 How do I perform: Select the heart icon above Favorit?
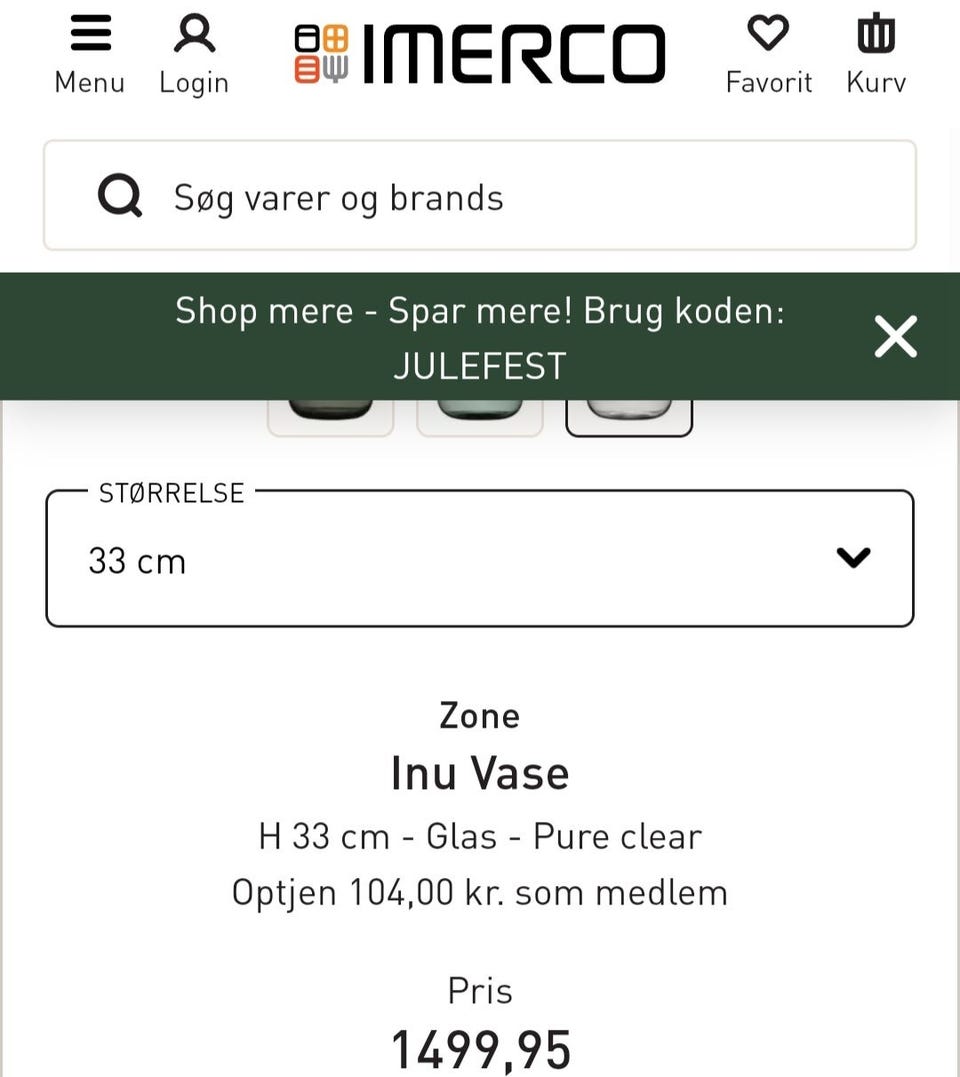point(768,33)
